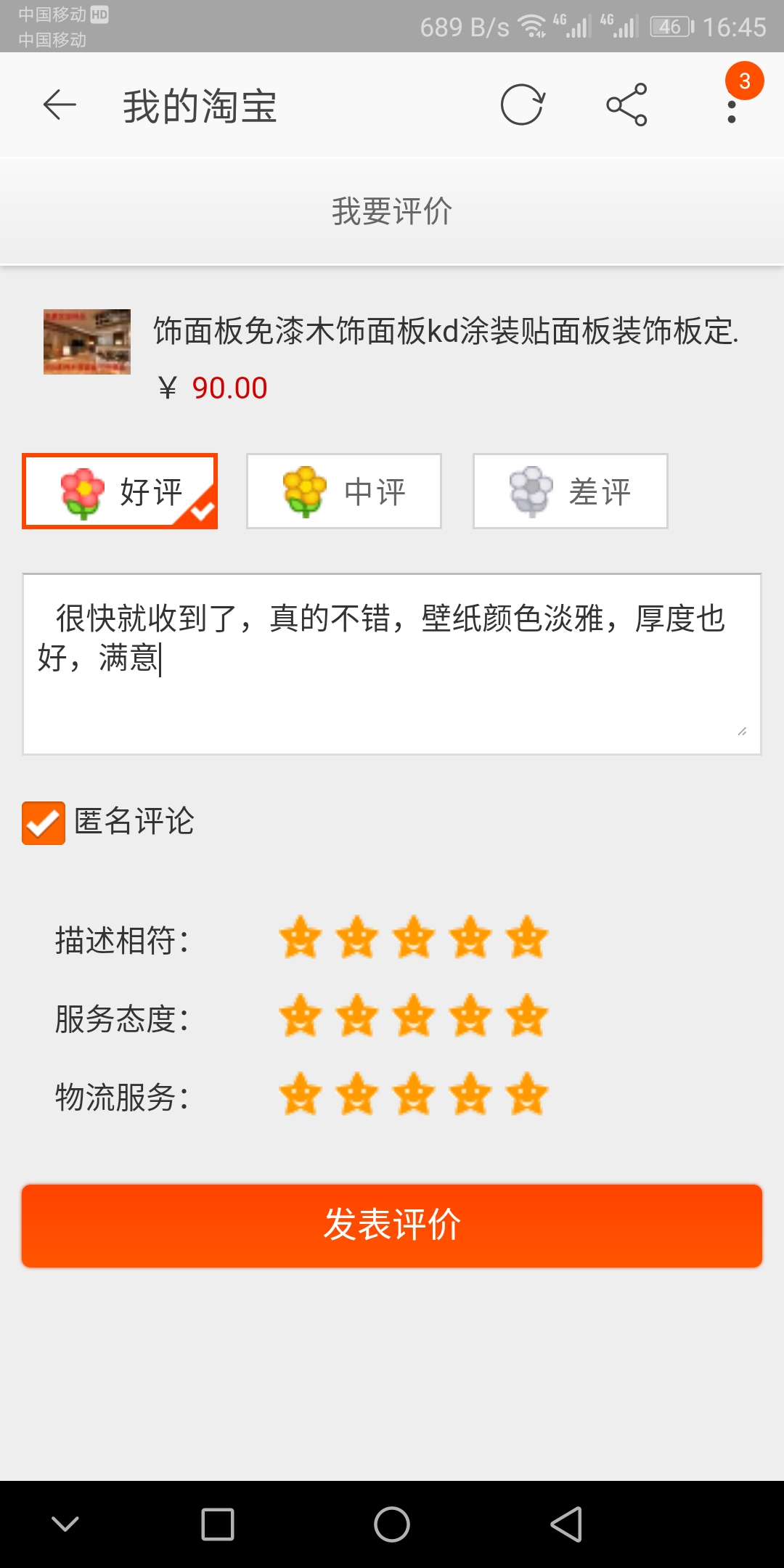Refresh the page
The height and width of the screenshot is (1568, 784).
click(522, 105)
